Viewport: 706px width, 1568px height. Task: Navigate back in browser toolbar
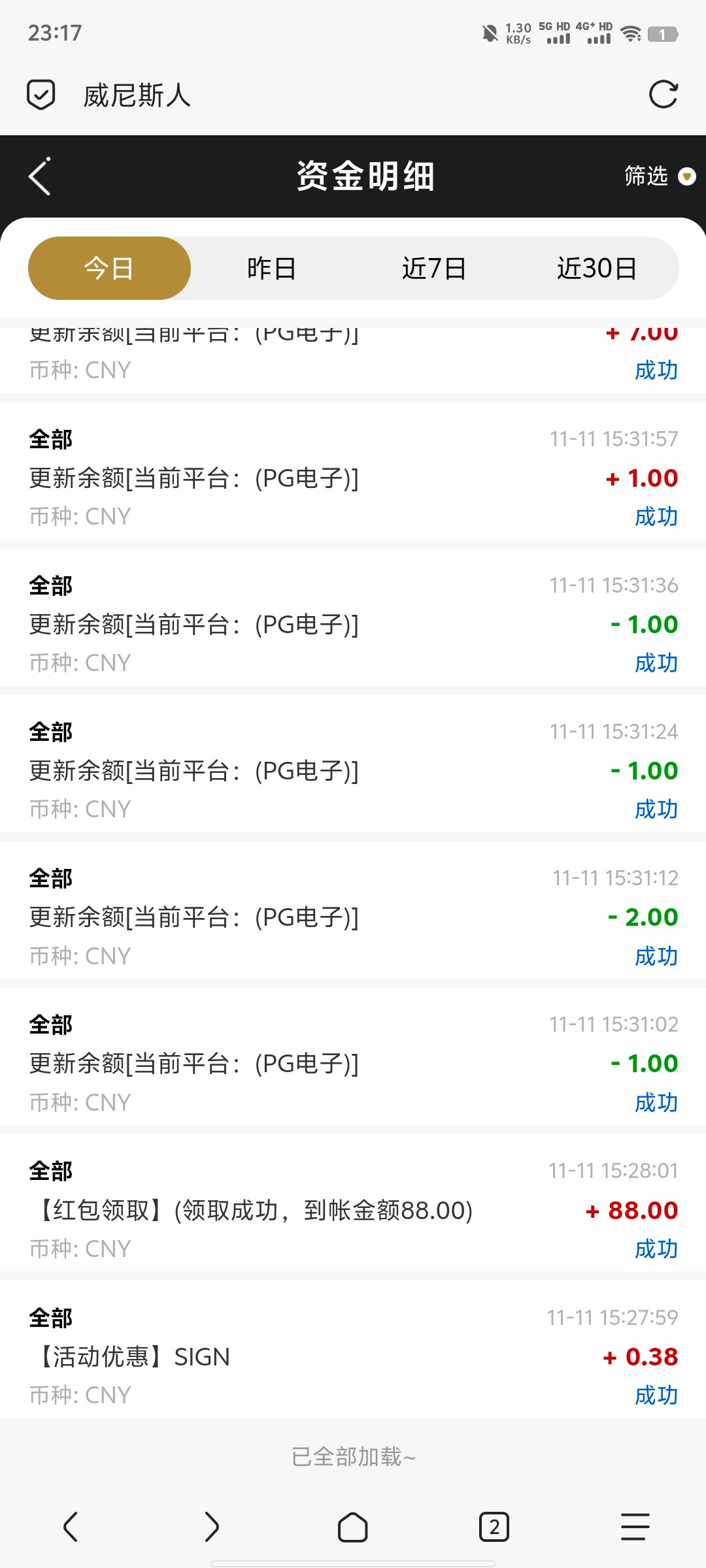pyautogui.click(x=71, y=1527)
